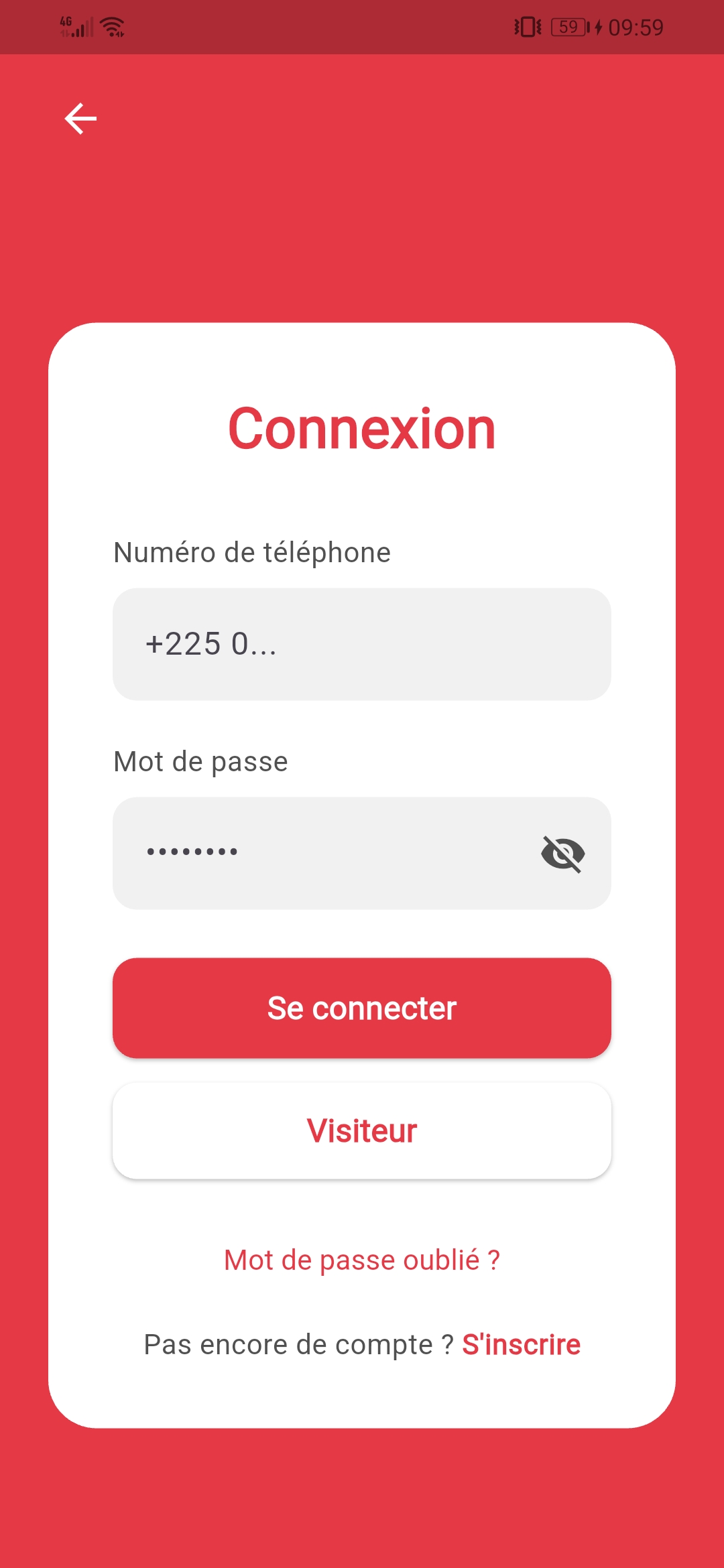
Task: Tap the Numéro de téléphone label
Action: tap(251, 552)
